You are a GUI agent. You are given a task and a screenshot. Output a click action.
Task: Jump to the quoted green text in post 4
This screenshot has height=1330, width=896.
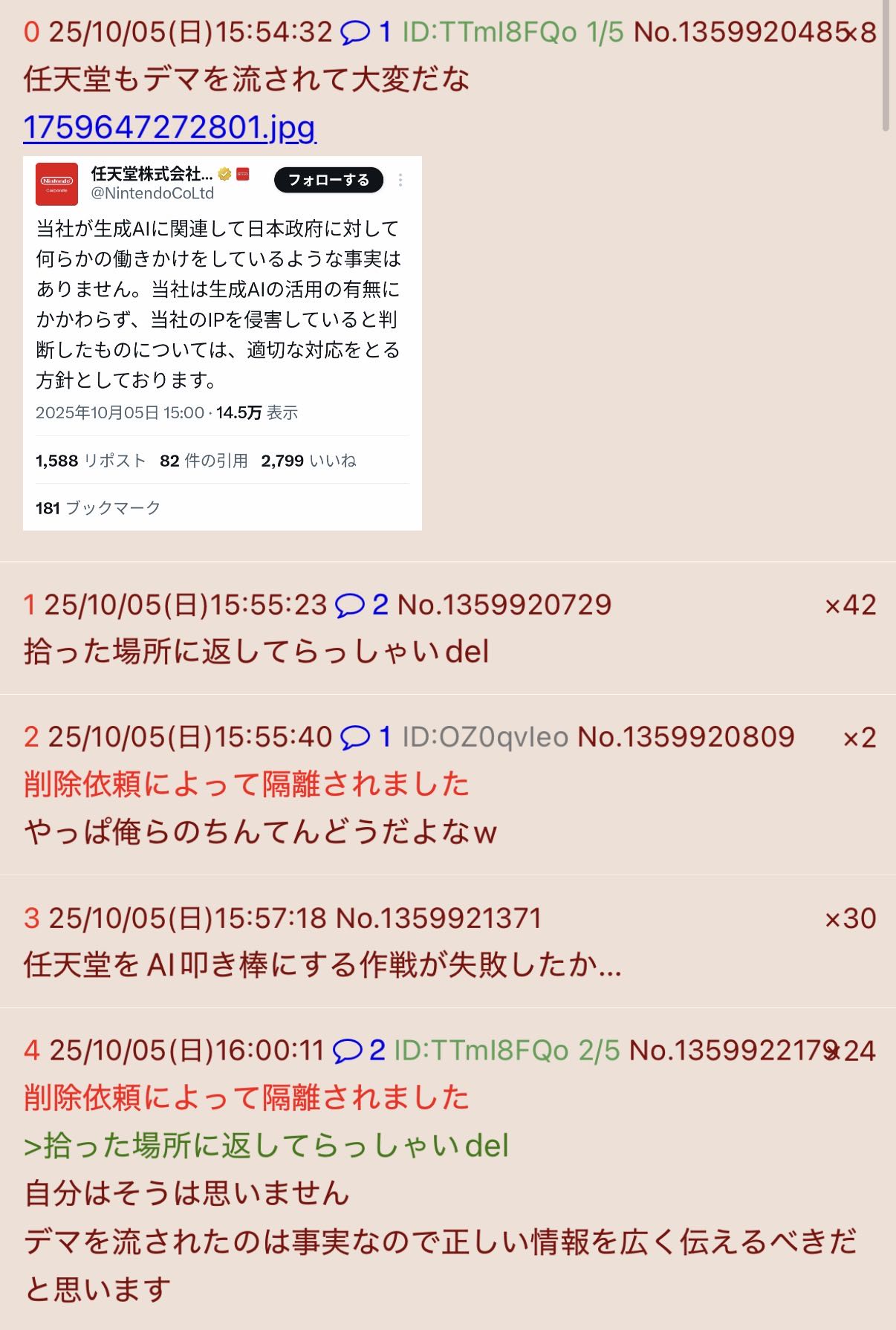(x=266, y=1146)
